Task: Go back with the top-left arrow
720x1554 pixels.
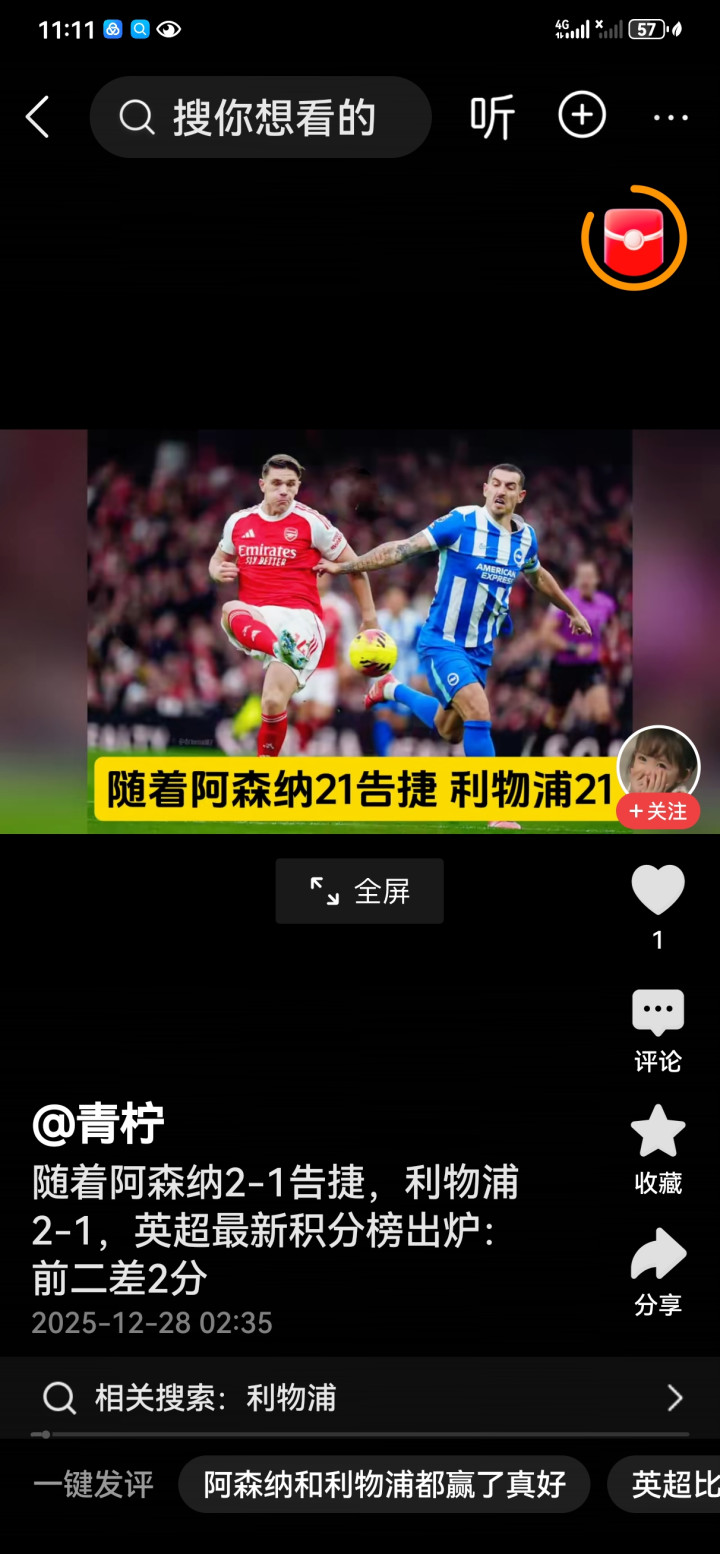Action: tap(37, 117)
